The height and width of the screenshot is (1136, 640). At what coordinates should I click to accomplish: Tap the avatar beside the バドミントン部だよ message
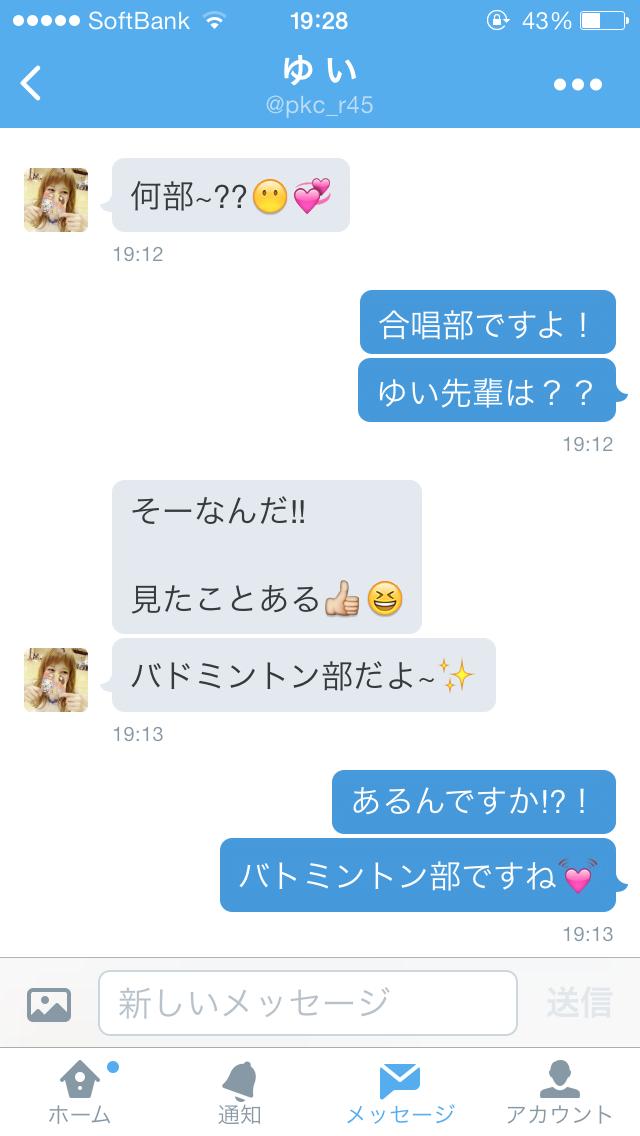(56, 680)
